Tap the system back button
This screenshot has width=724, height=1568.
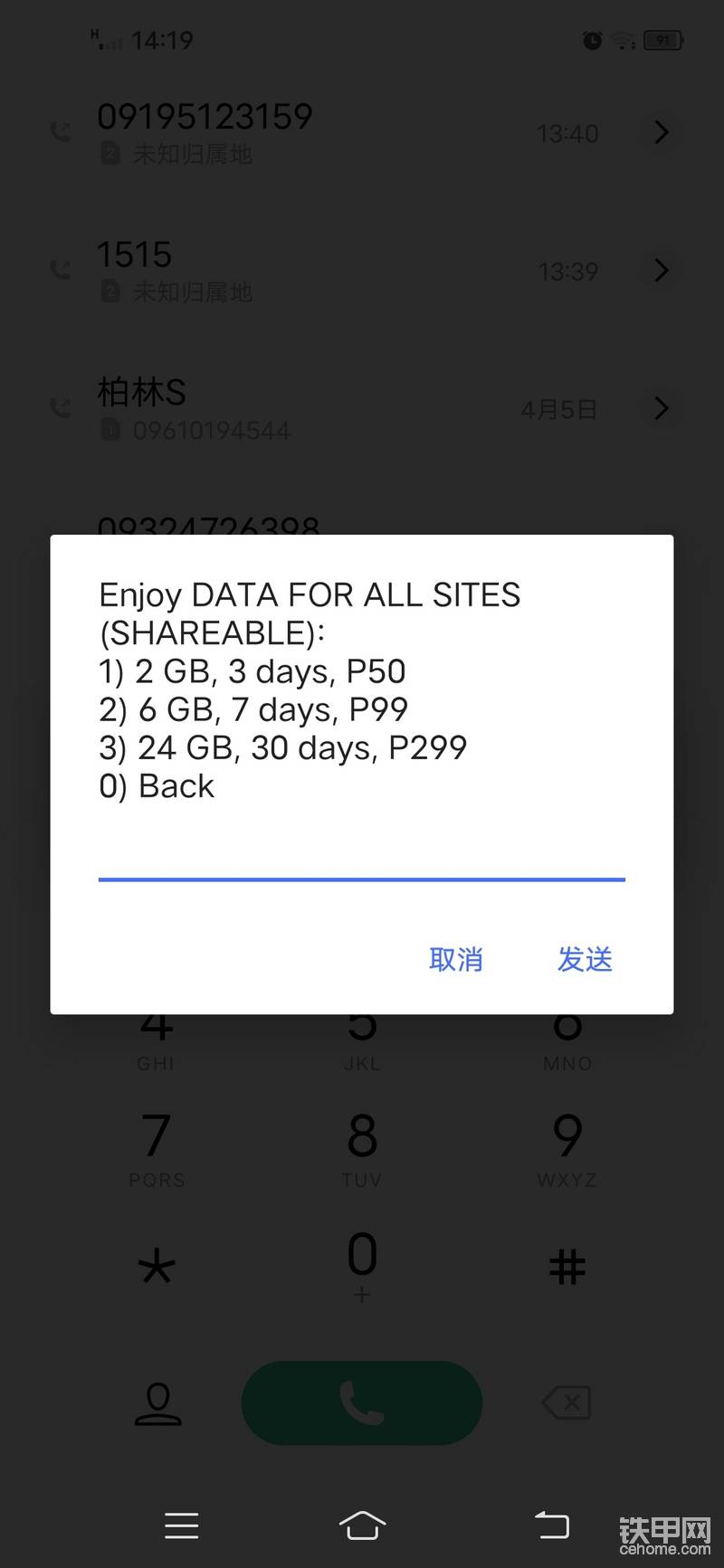[x=551, y=1525]
